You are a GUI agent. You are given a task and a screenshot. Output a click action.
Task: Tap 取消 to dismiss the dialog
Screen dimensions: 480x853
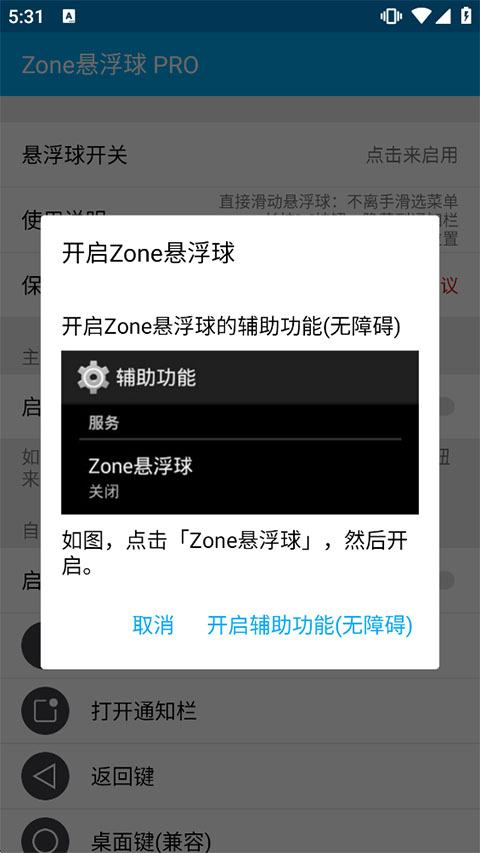pos(153,626)
